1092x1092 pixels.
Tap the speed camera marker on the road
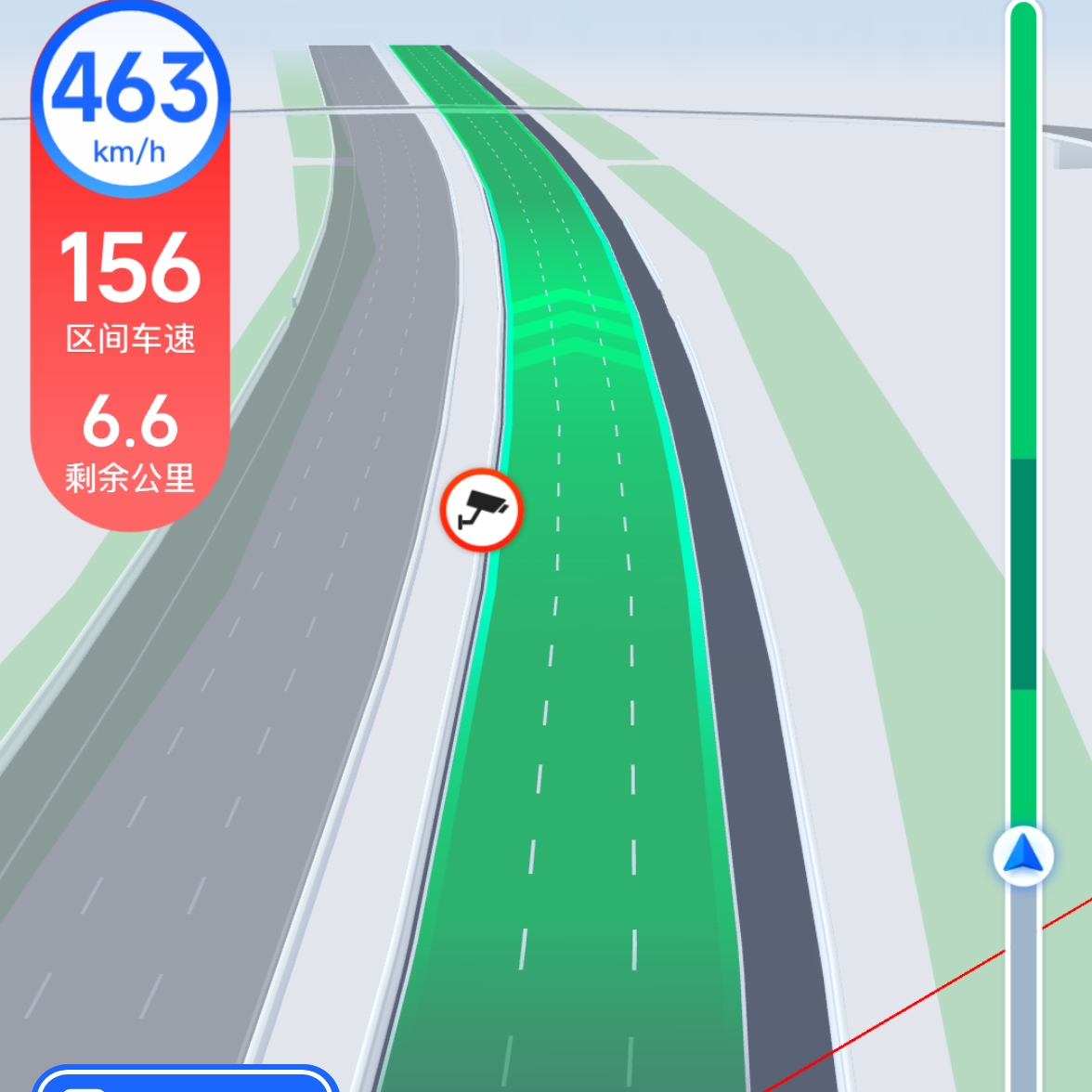click(482, 510)
